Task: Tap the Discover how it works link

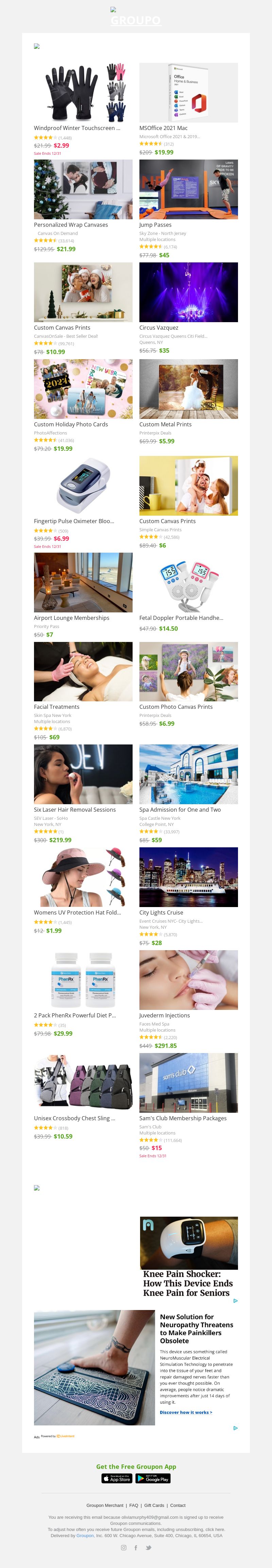Action: (186, 1412)
